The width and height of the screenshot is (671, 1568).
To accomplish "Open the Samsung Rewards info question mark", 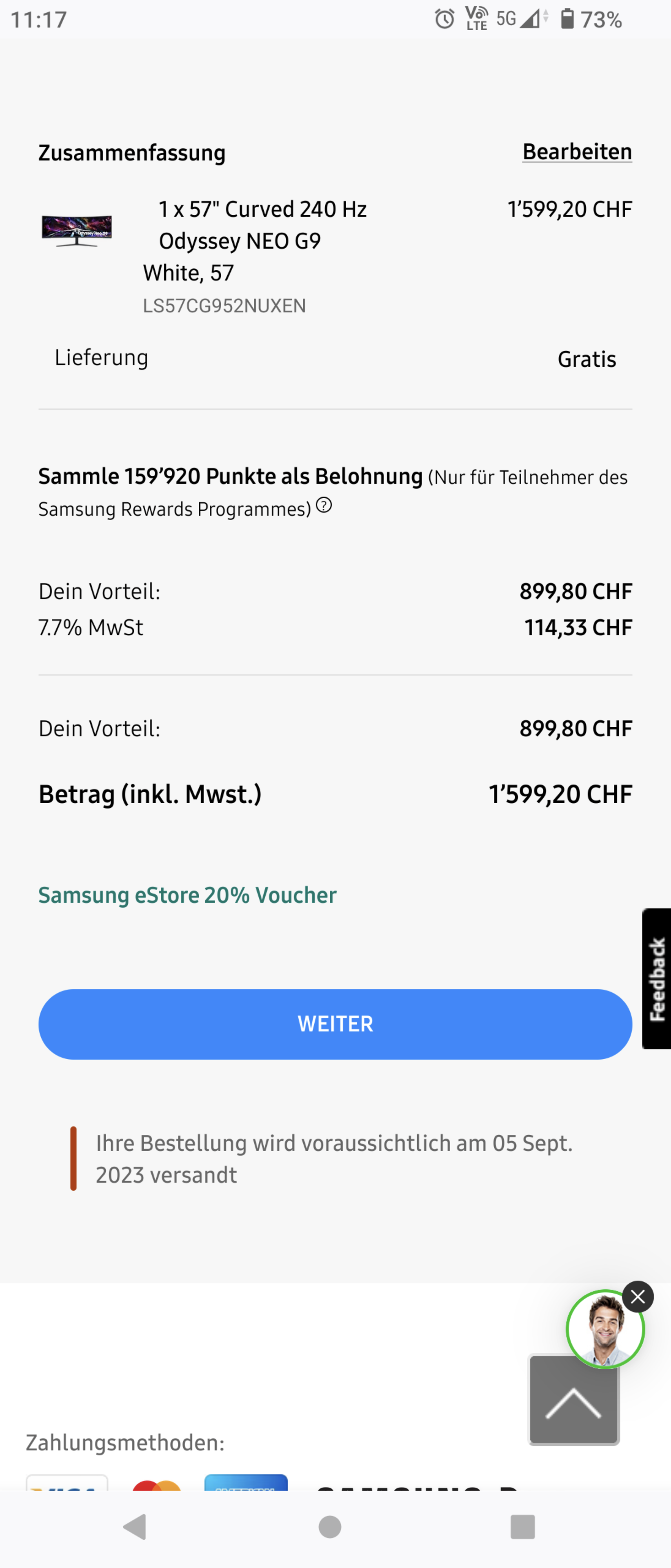I will pyautogui.click(x=324, y=505).
